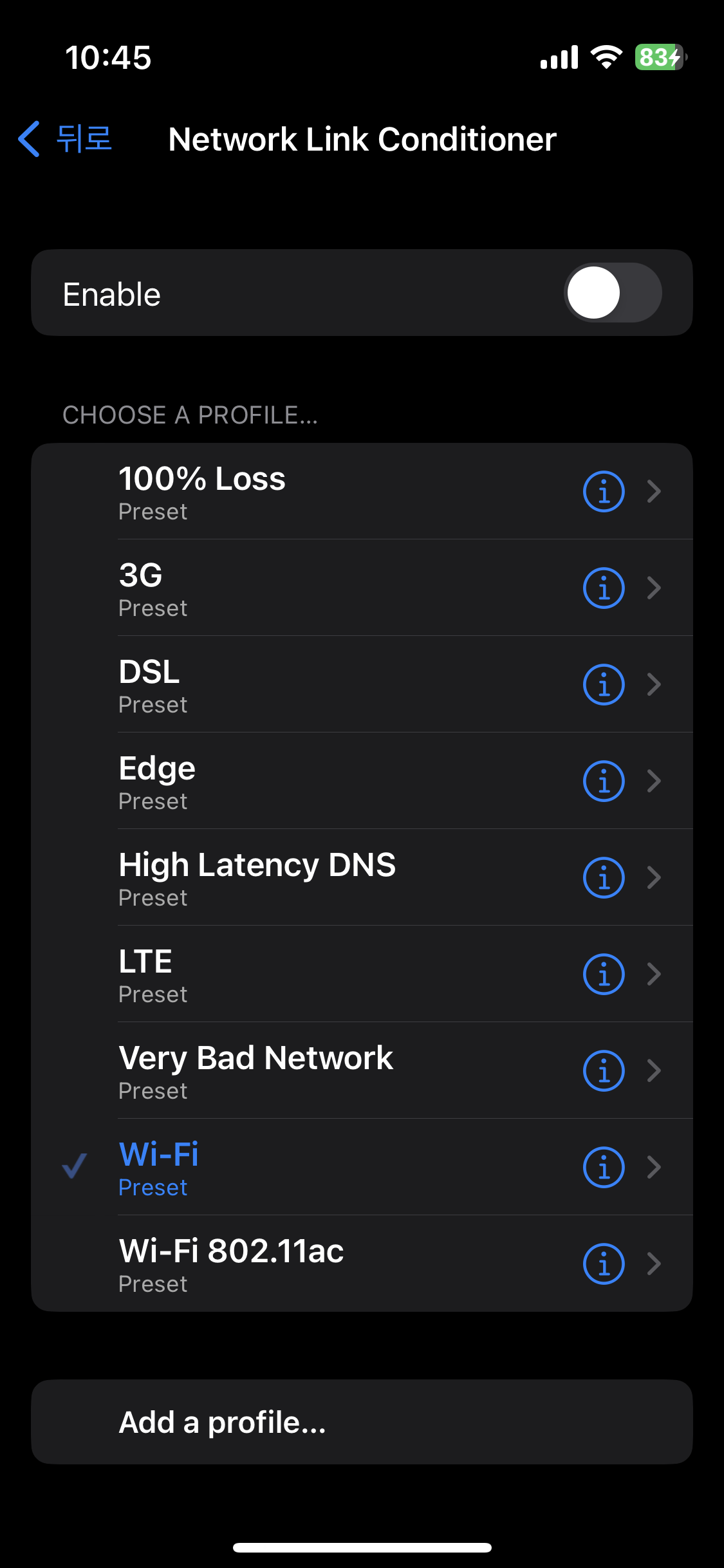724x1568 pixels.
Task: Open info for the LTE profile
Action: coord(604,974)
